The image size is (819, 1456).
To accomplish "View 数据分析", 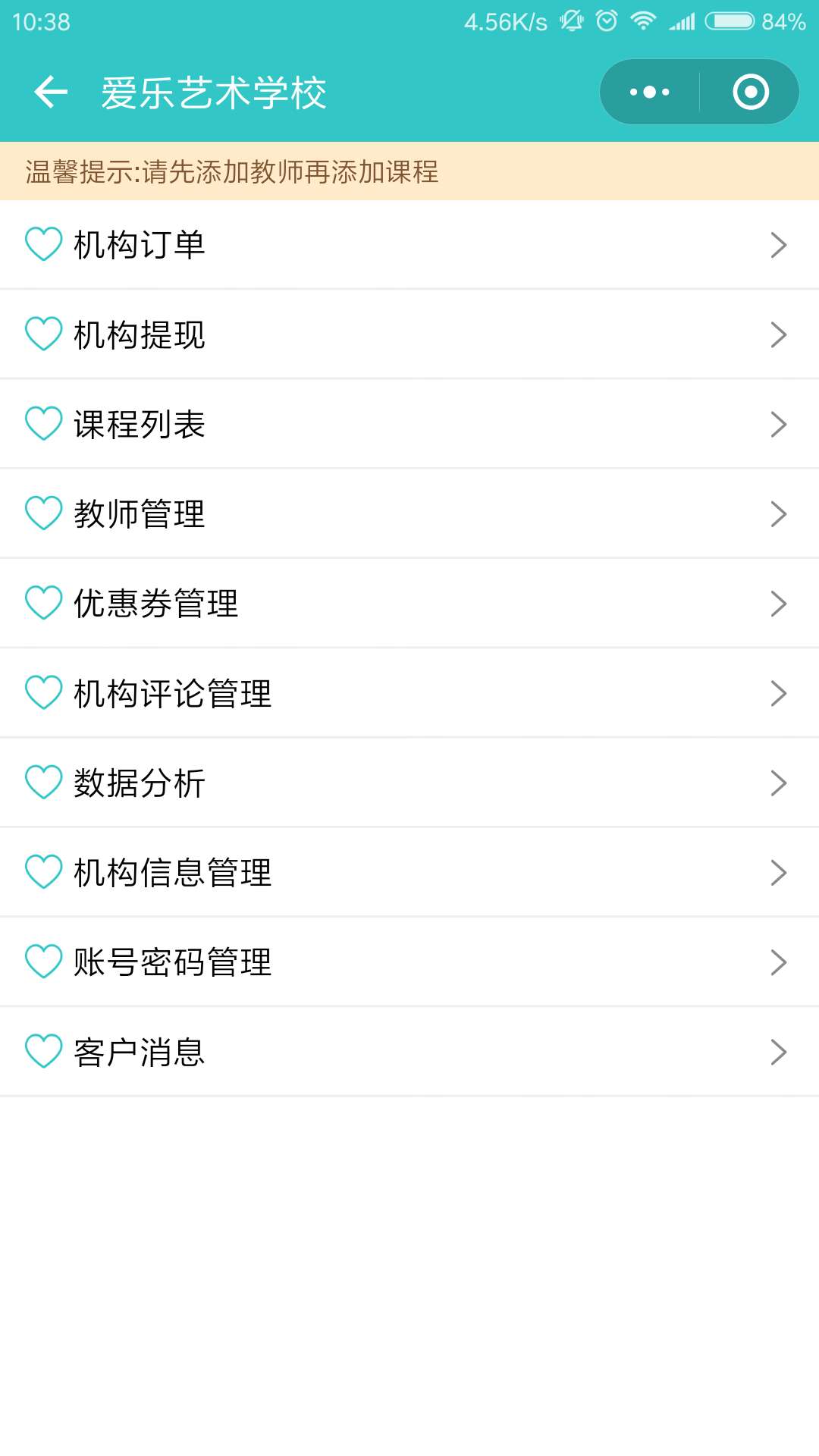I will (x=409, y=783).
